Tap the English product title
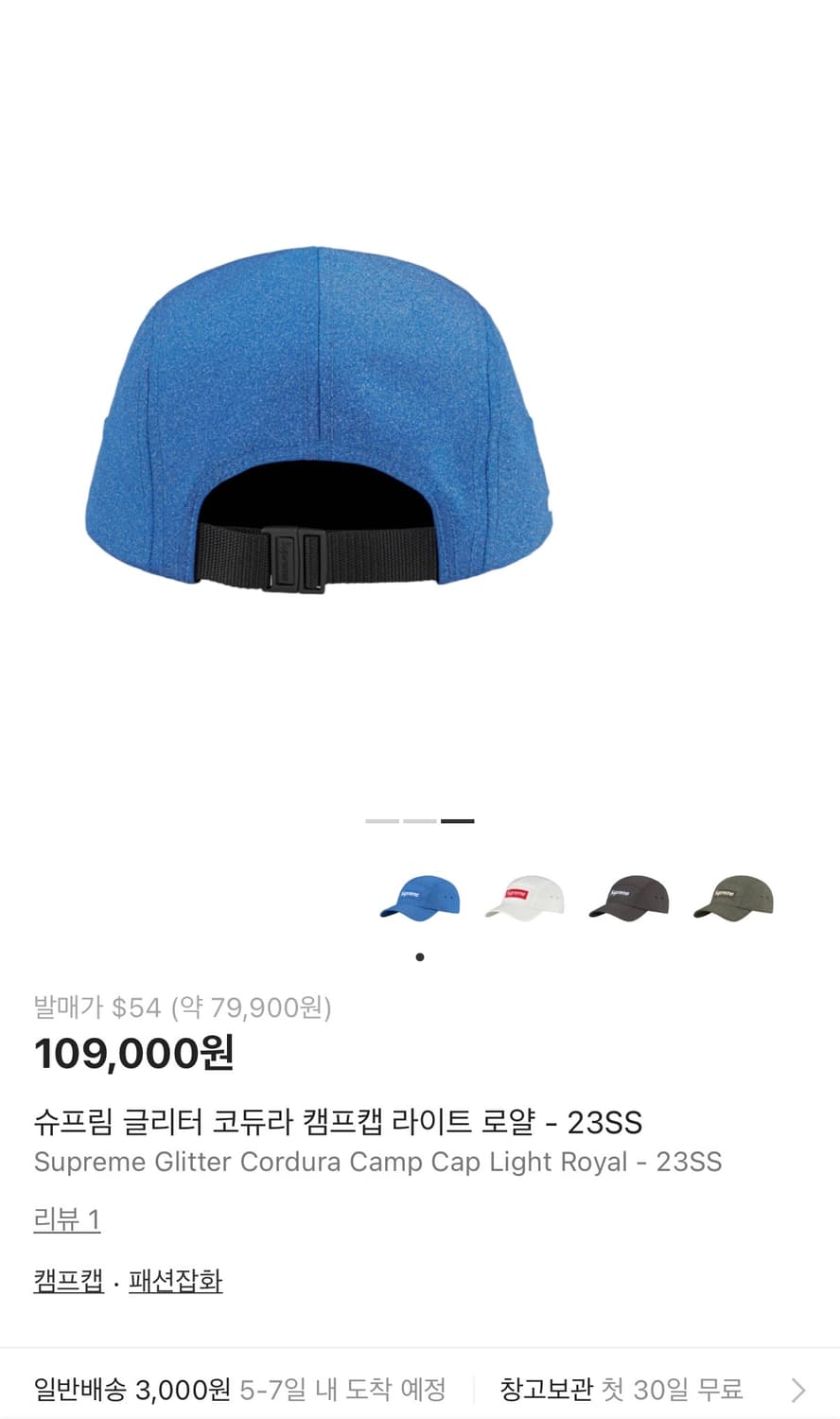Image resolution: width=840 pixels, height=1419 pixels. (377, 1163)
